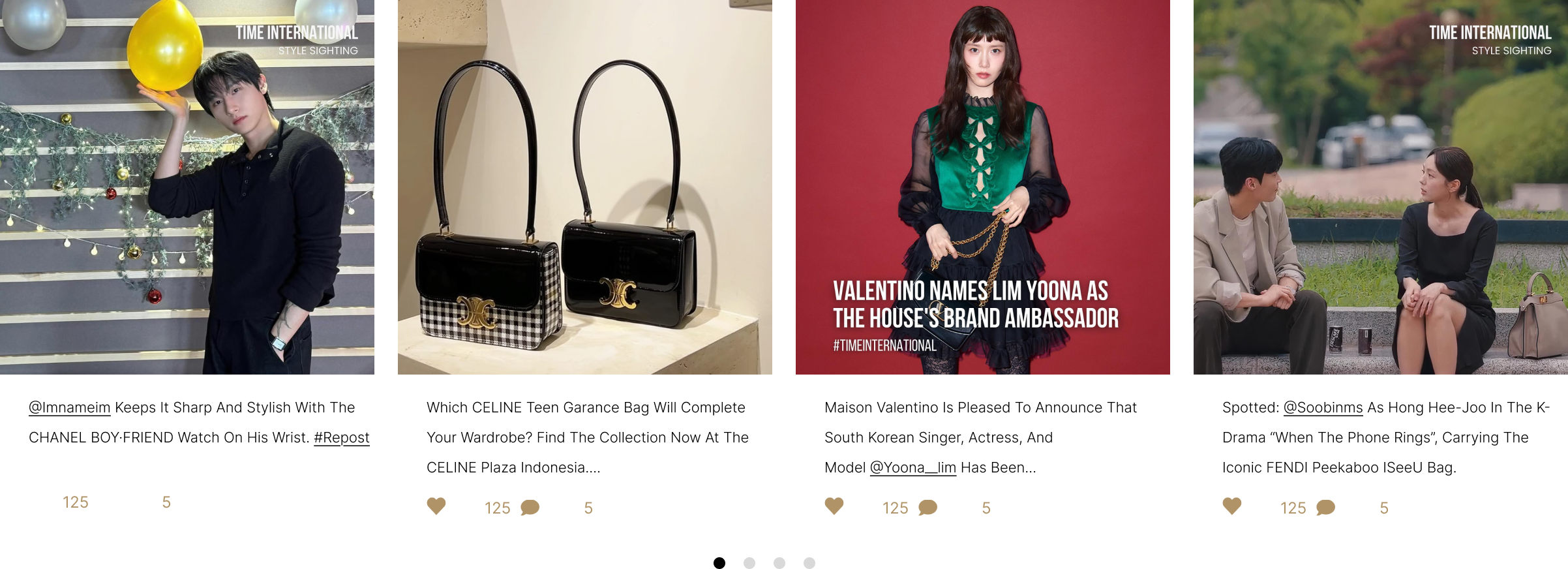This screenshot has width=1568, height=569.
Task: Open comments on the Celine handbags post
Action: tap(530, 508)
